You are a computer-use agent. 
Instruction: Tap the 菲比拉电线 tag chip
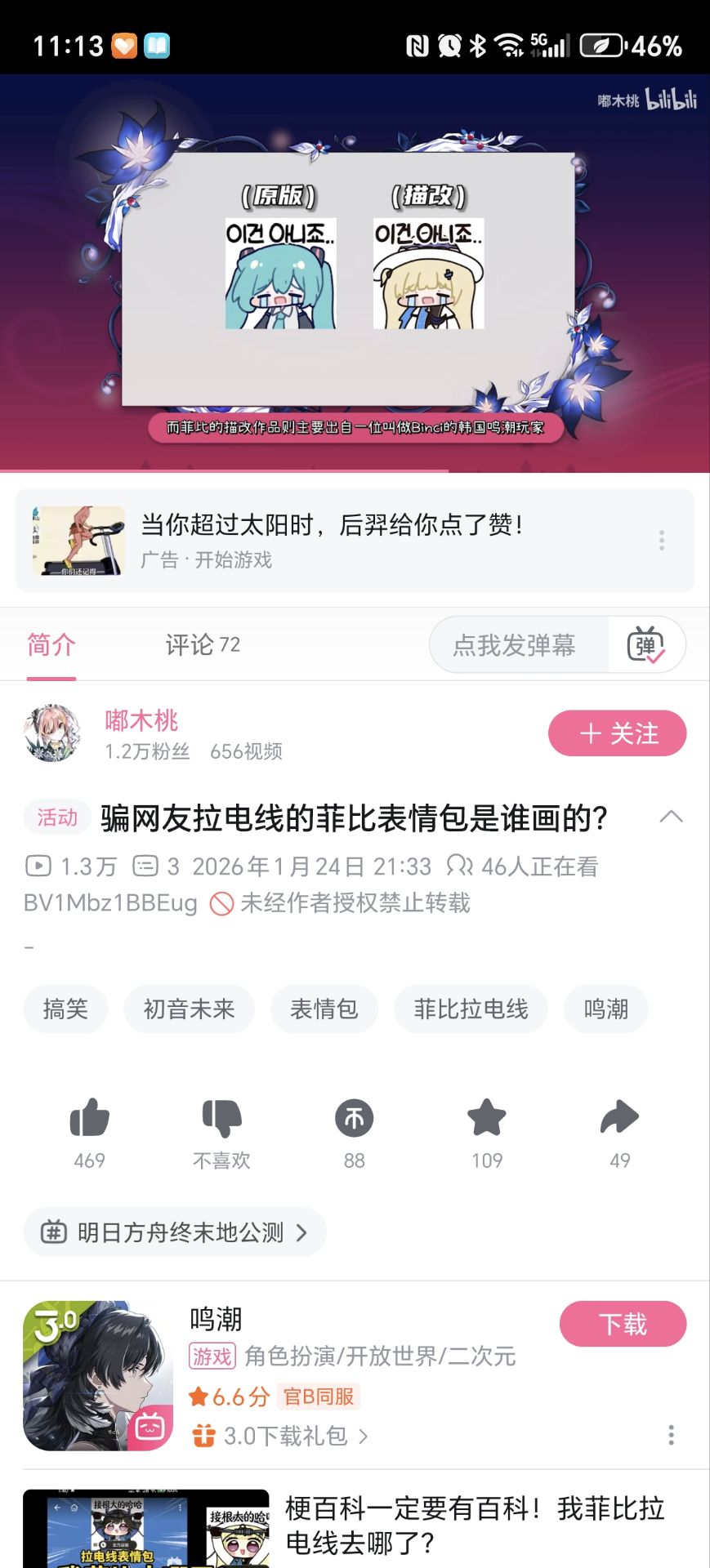[x=471, y=1009]
